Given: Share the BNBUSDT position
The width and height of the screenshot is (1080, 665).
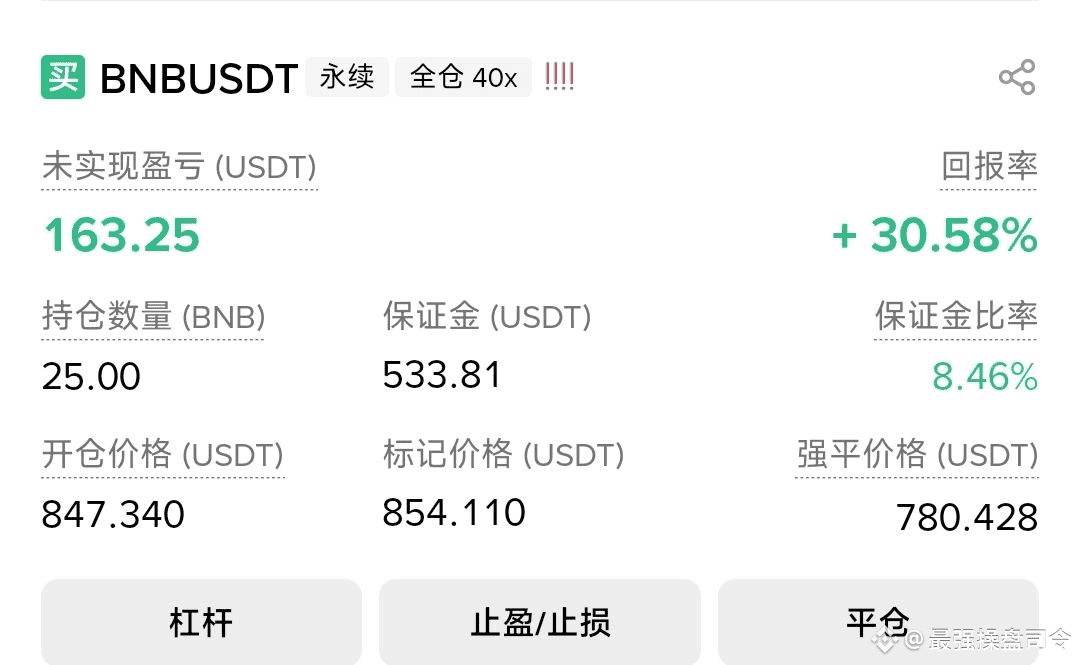Looking at the screenshot, I should tap(1017, 77).
